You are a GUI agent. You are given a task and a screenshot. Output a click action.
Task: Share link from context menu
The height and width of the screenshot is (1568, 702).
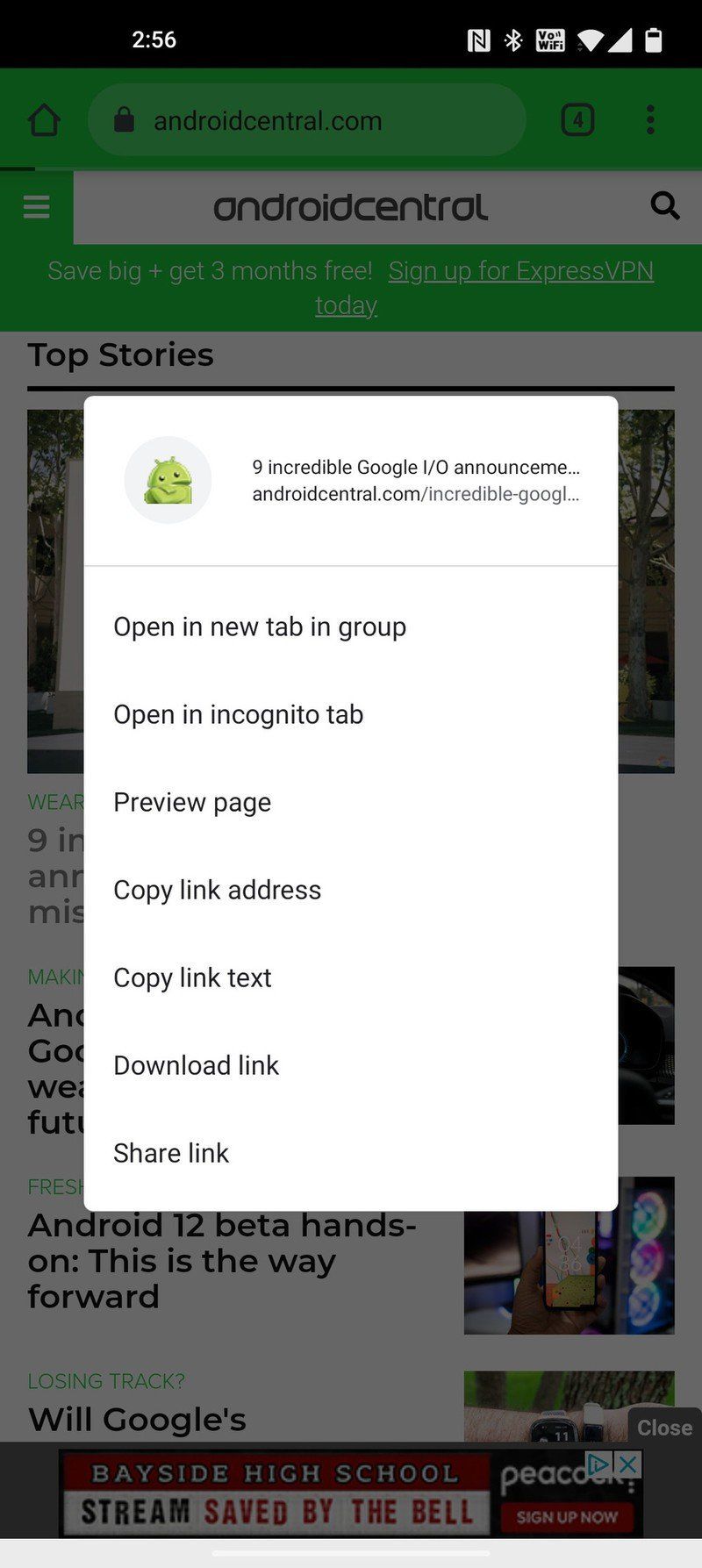tap(171, 1153)
